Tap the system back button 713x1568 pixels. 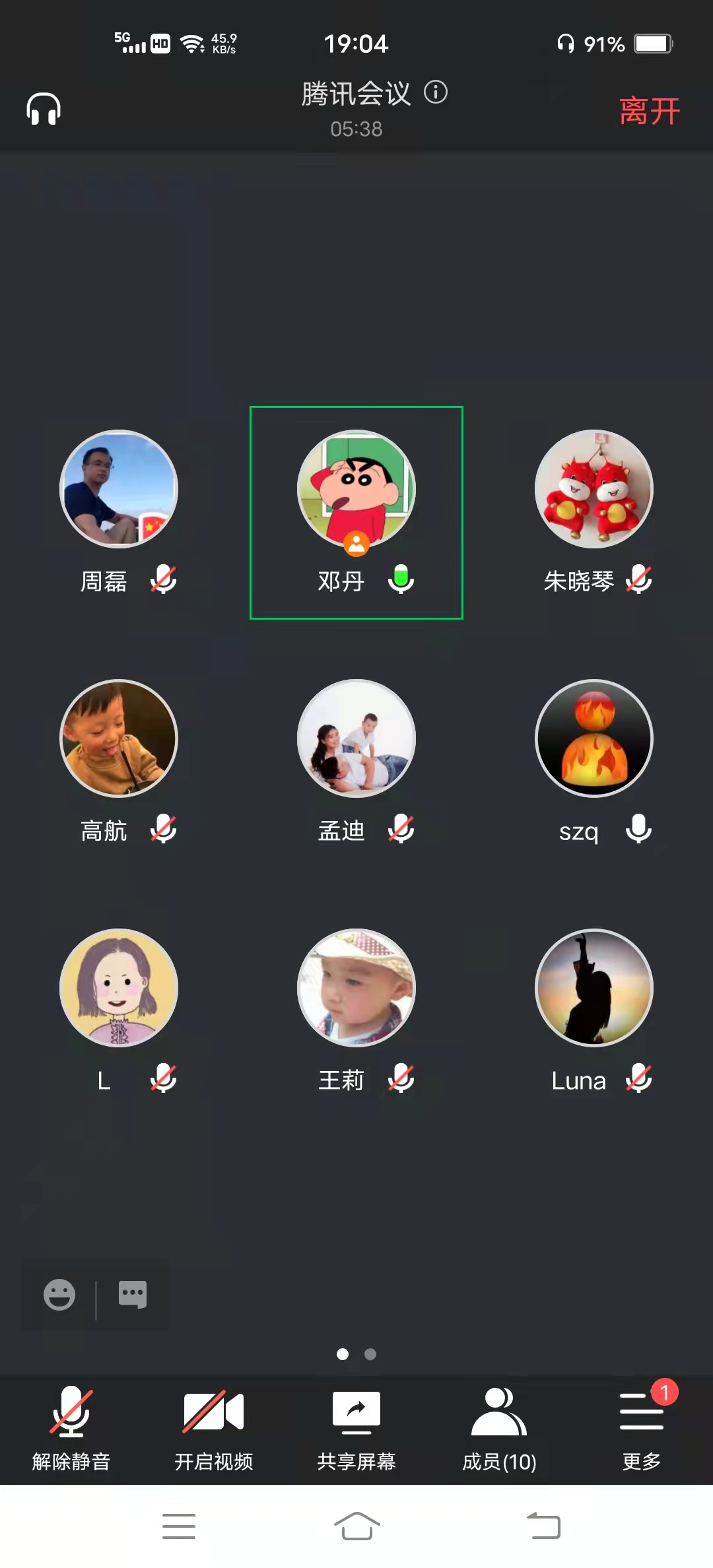[x=543, y=1526]
